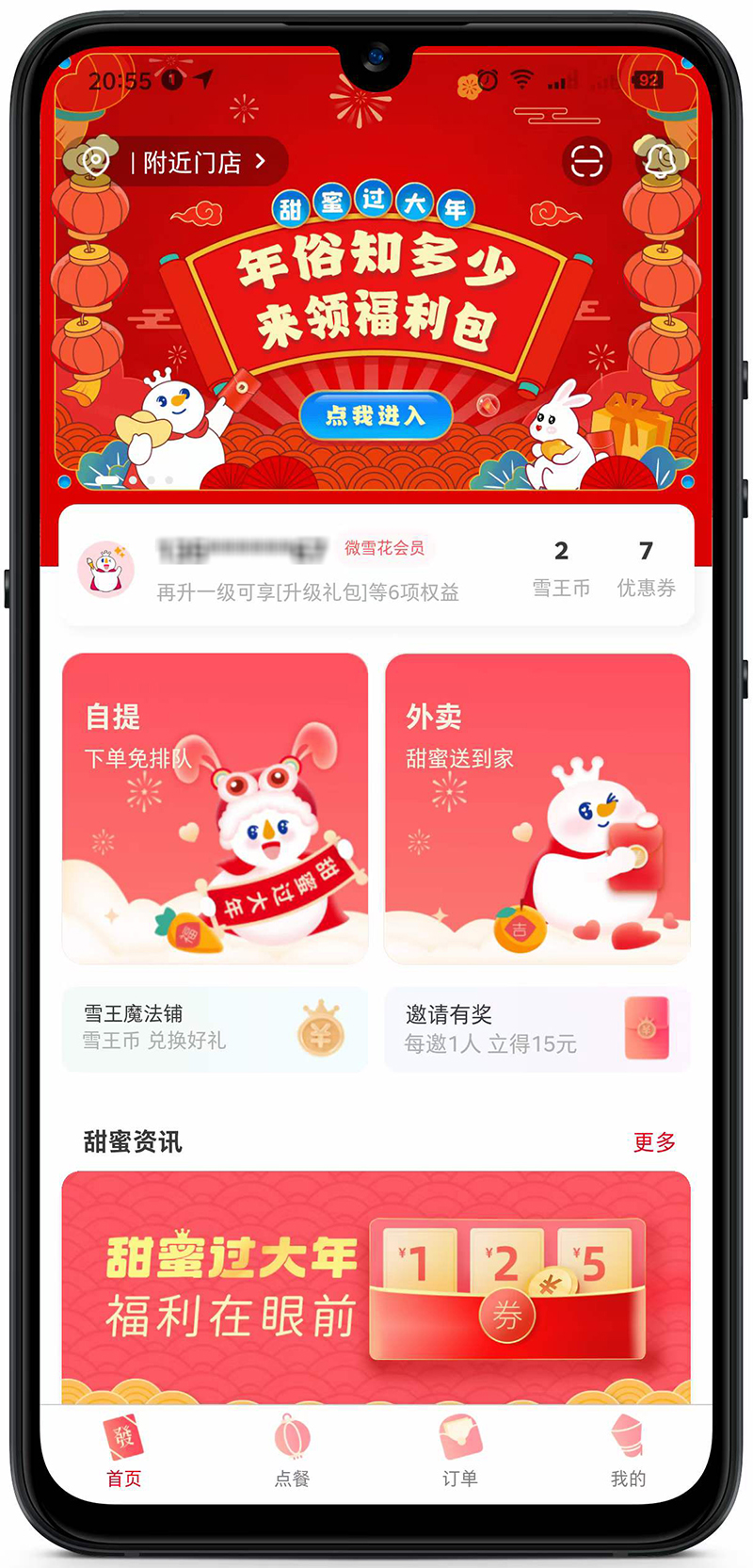Switch to the 订单 tab
This screenshot has width=753, height=1568.
coord(460,1452)
